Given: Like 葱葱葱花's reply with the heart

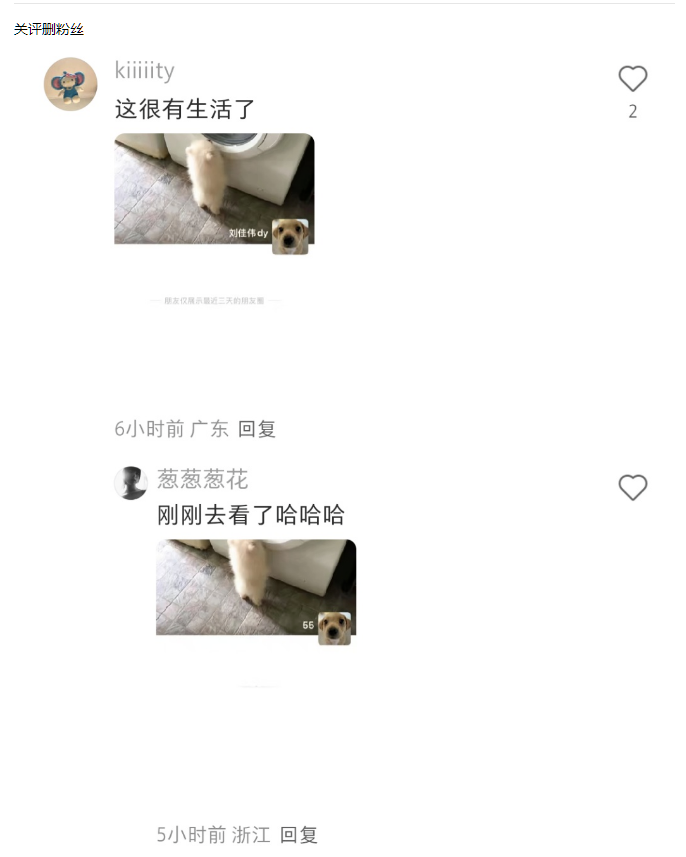Looking at the screenshot, I should coord(632,488).
